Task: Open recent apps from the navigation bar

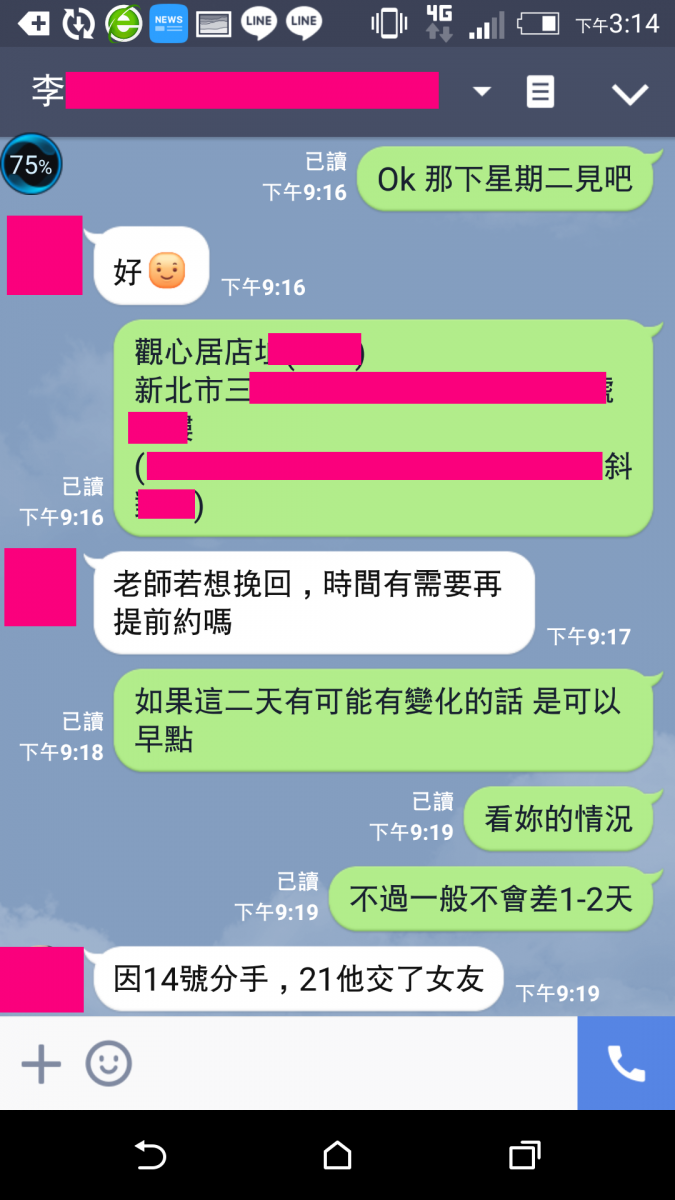Action: tap(524, 1156)
